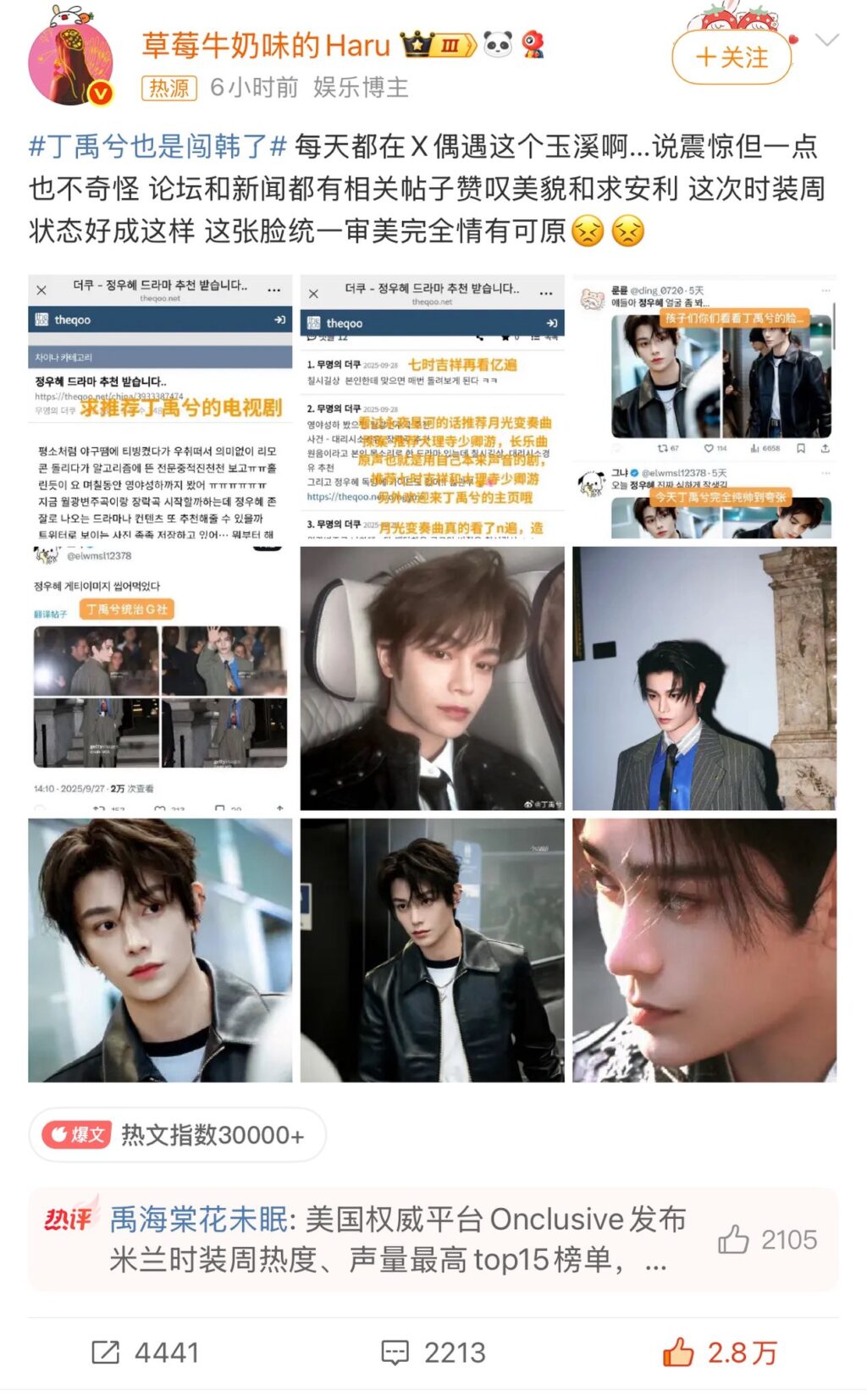
Task: Open the car selfie photo
Action: 432,678
